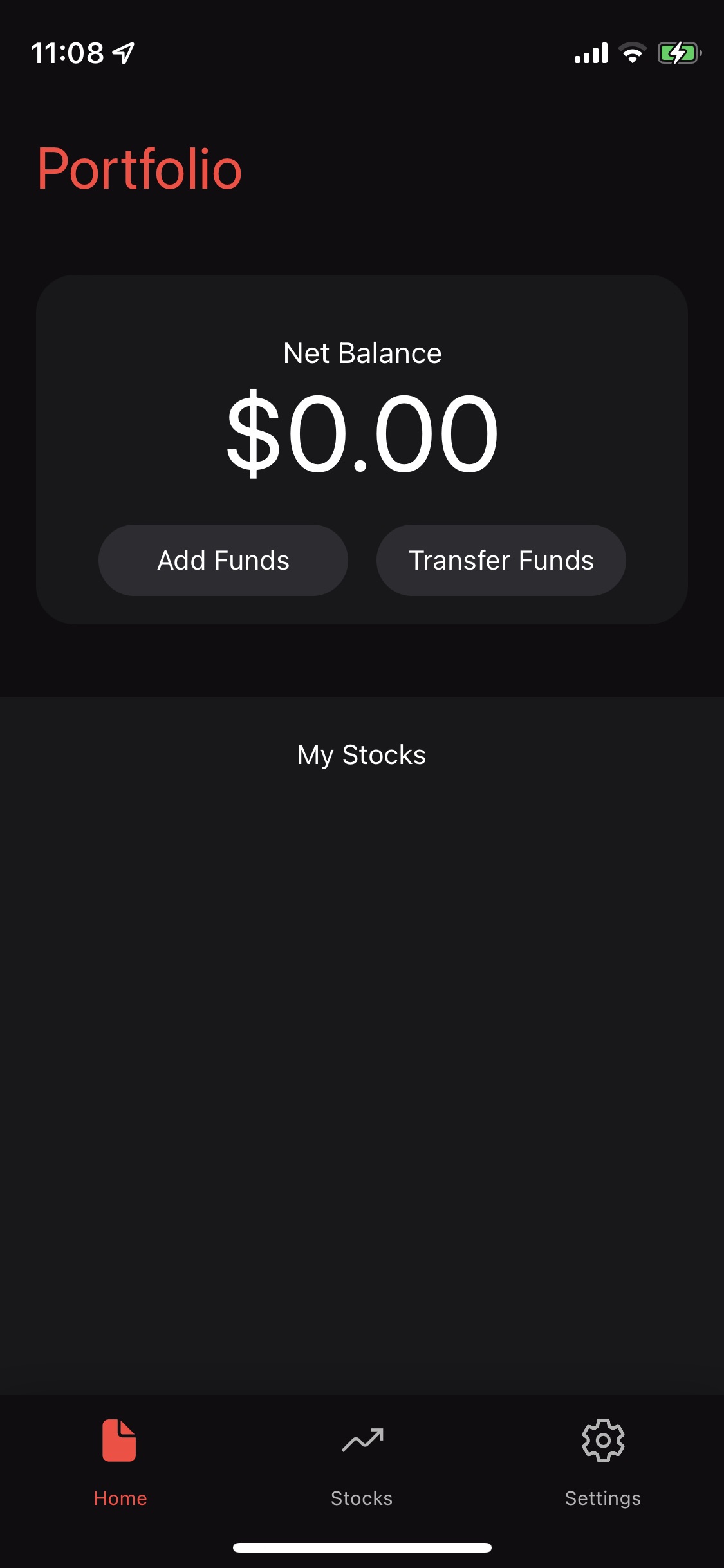Select the My Stocks section header
This screenshot has width=724, height=1568.
click(362, 754)
